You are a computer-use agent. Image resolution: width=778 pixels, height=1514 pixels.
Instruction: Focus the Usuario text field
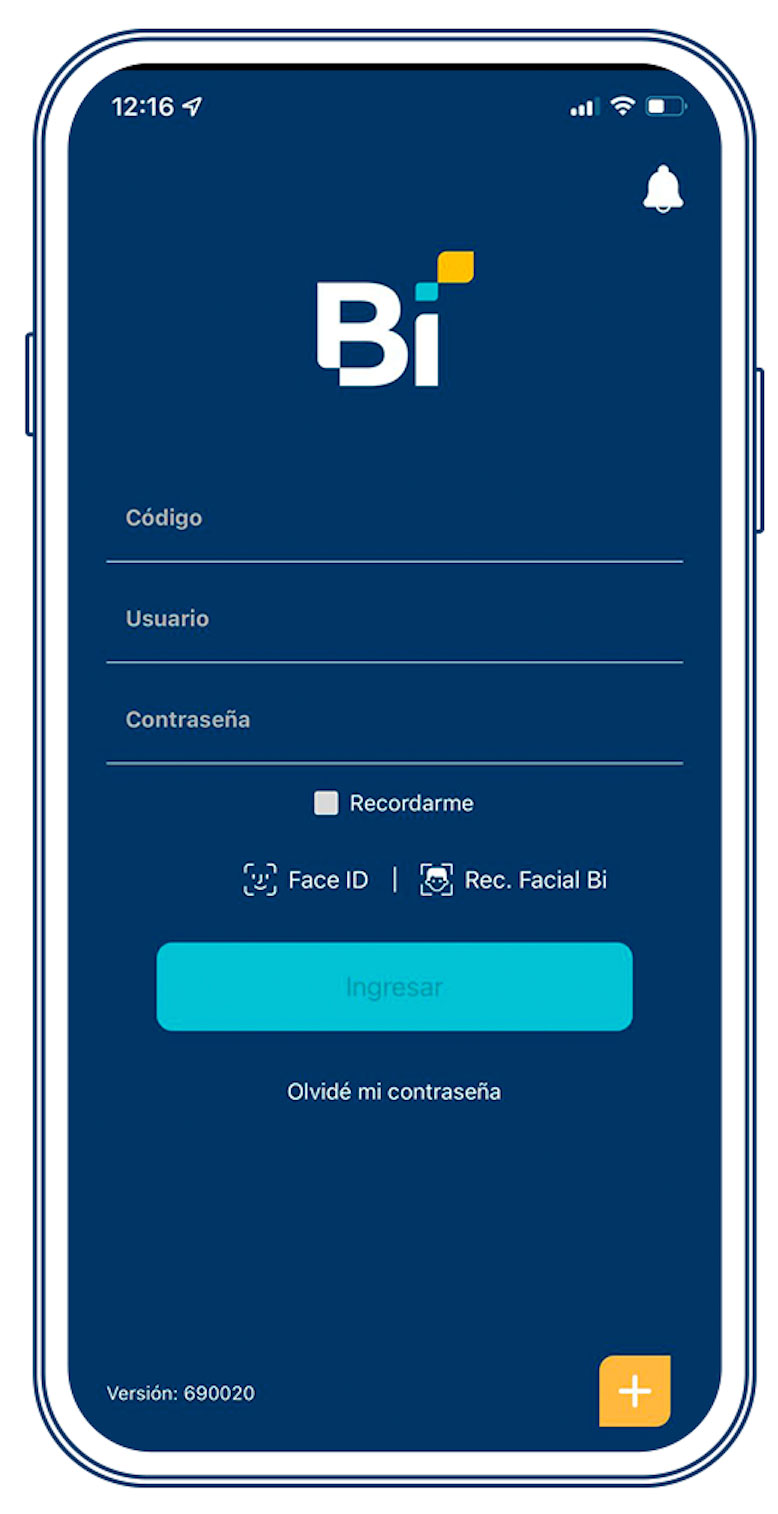coord(394,620)
